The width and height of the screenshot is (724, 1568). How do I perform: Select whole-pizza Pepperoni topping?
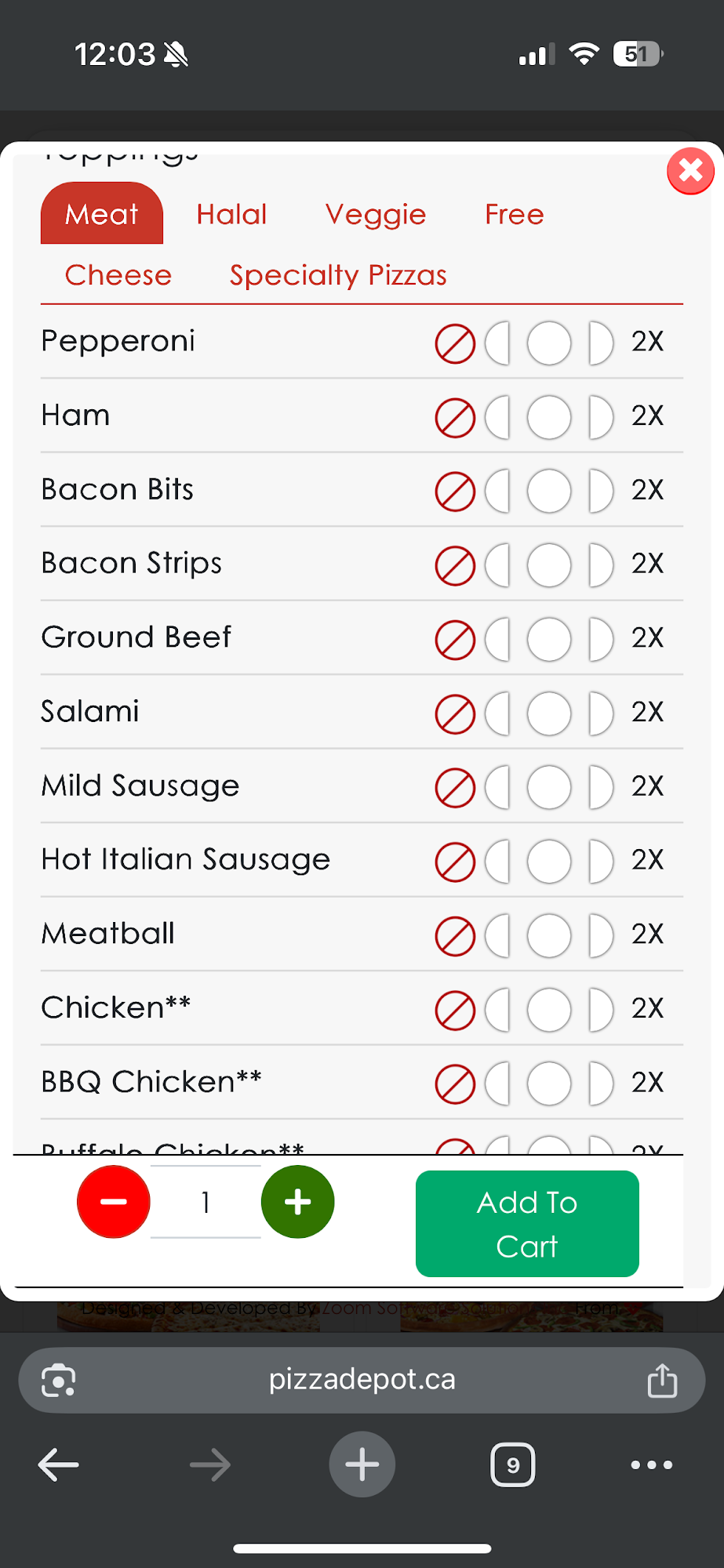click(548, 343)
